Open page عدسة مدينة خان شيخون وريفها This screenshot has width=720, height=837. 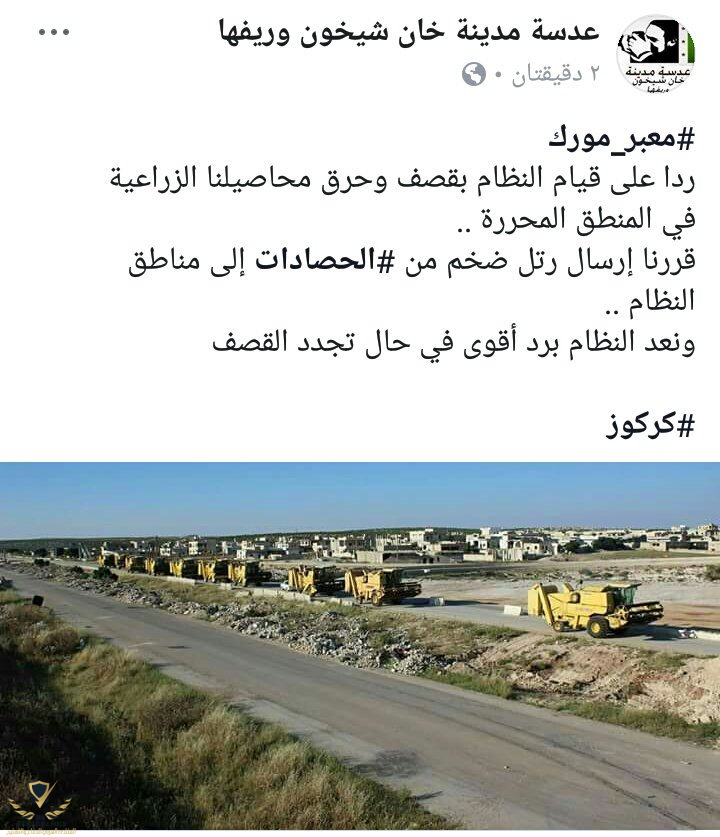[409, 31]
